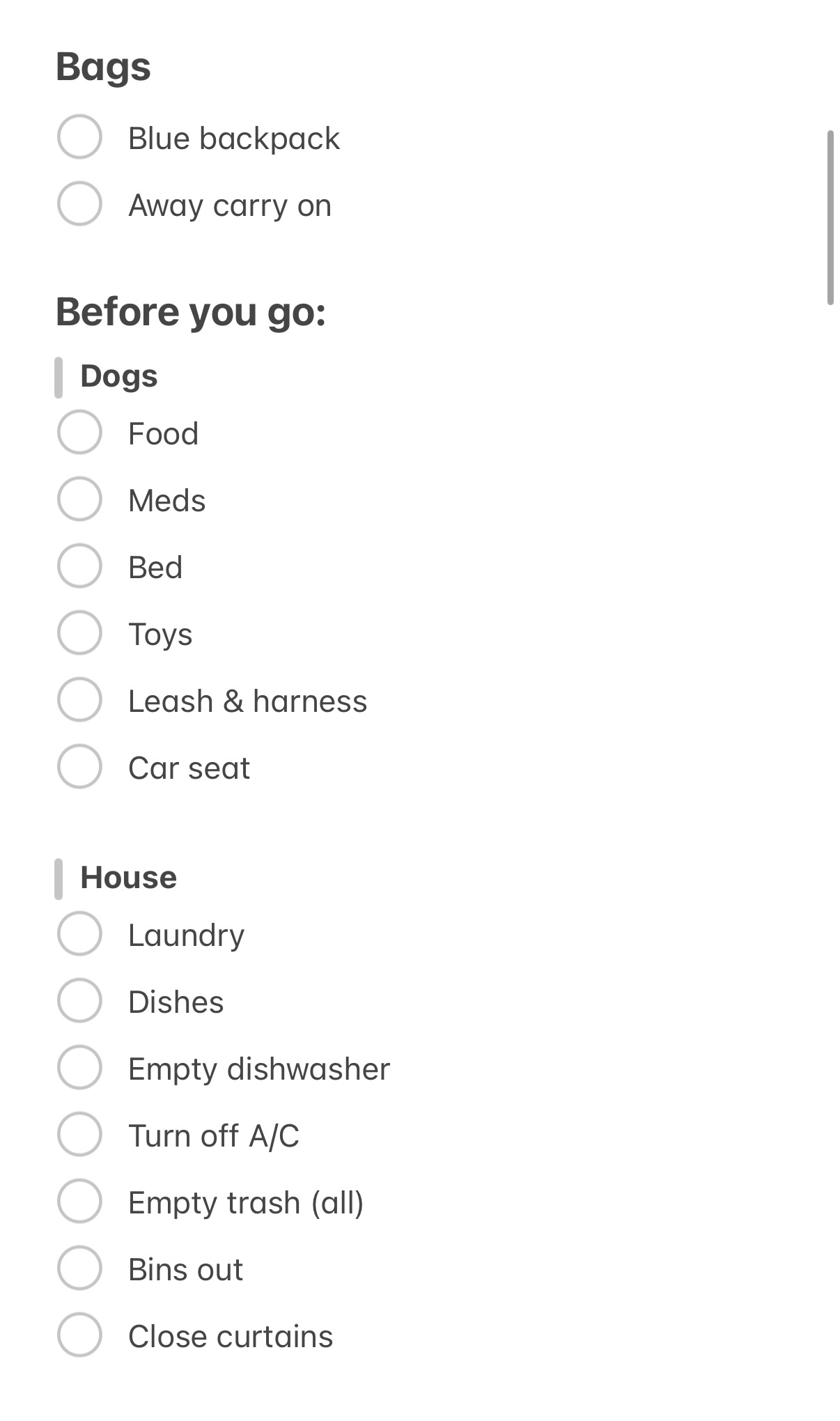This screenshot has height=1421, width=840.
Task: Tick Leash & harness
Action: (x=79, y=700)
